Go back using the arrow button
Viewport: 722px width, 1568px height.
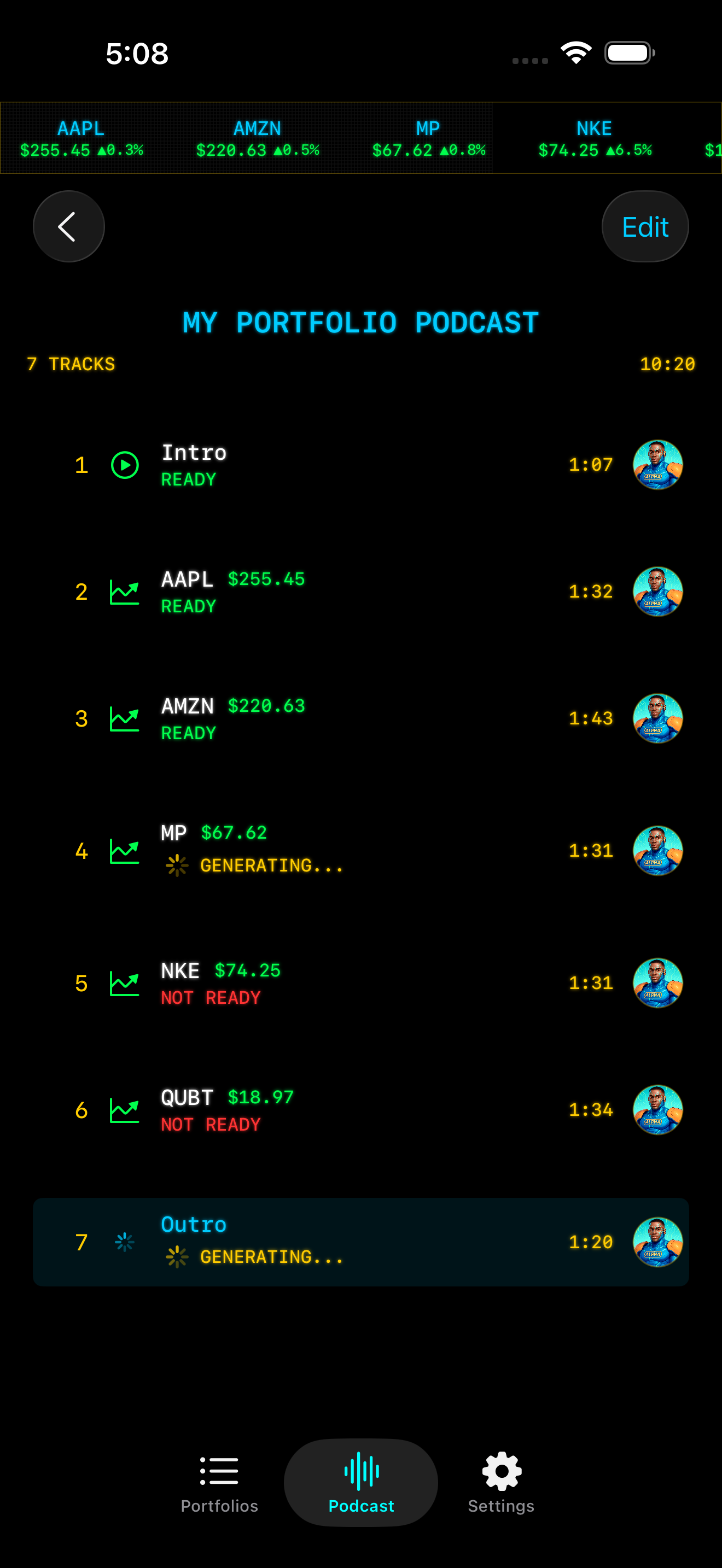coord(69,226)
